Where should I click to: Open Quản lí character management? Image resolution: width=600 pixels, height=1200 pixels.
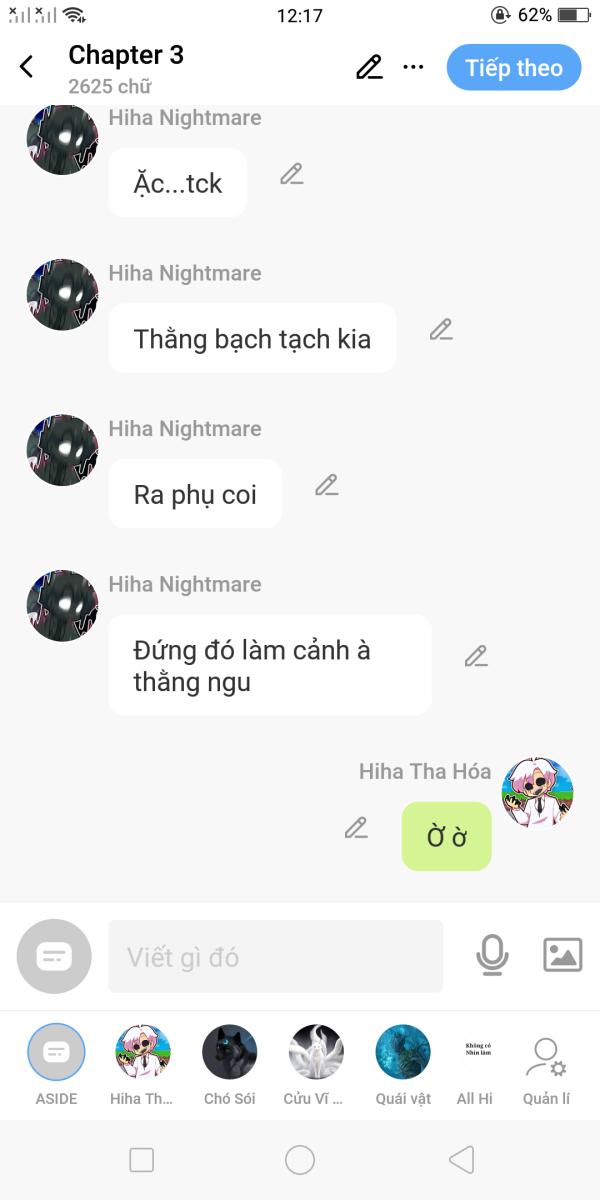click(546, 1065)
